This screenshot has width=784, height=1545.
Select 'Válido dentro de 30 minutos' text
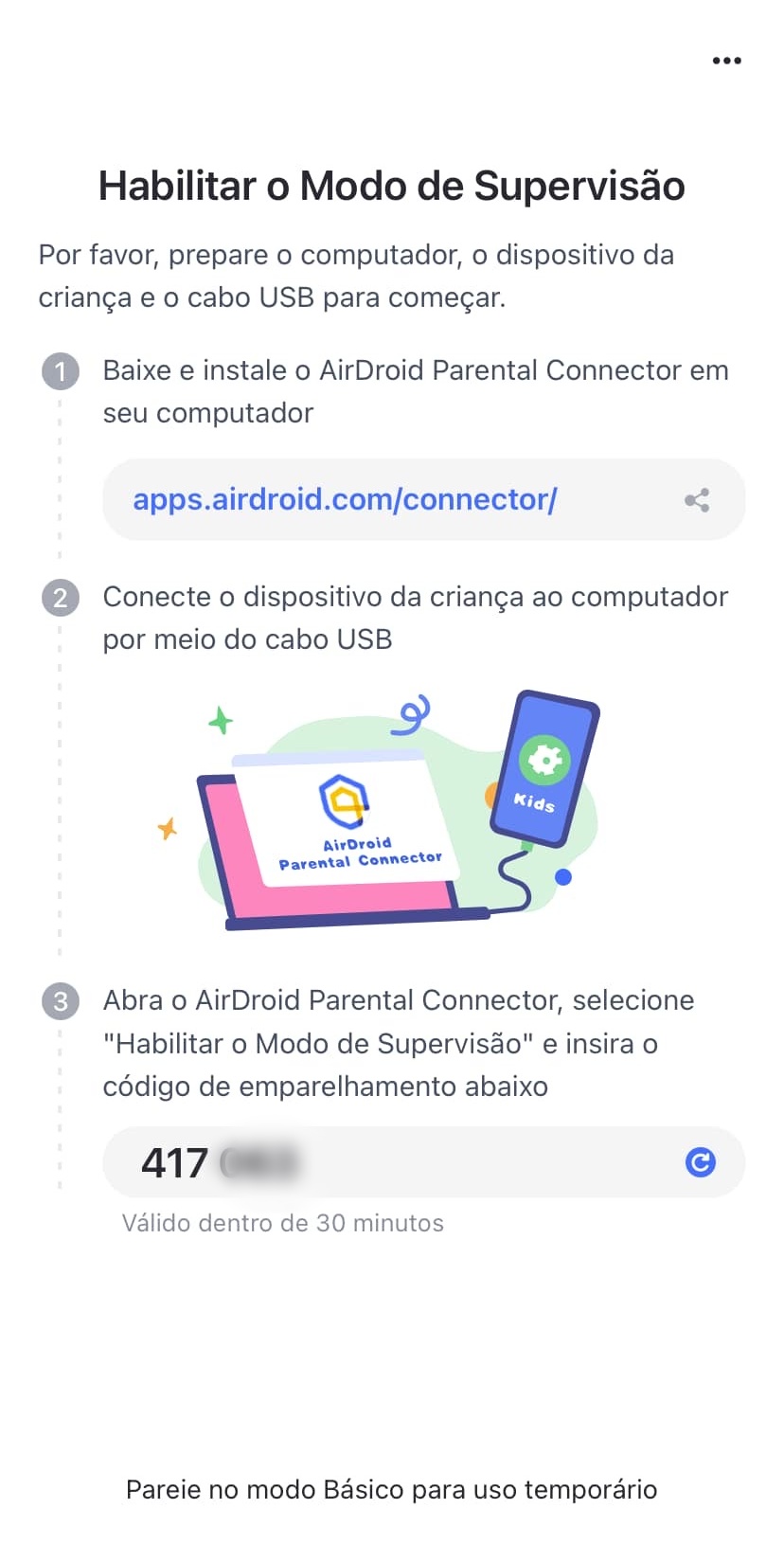pos(283,1222)
